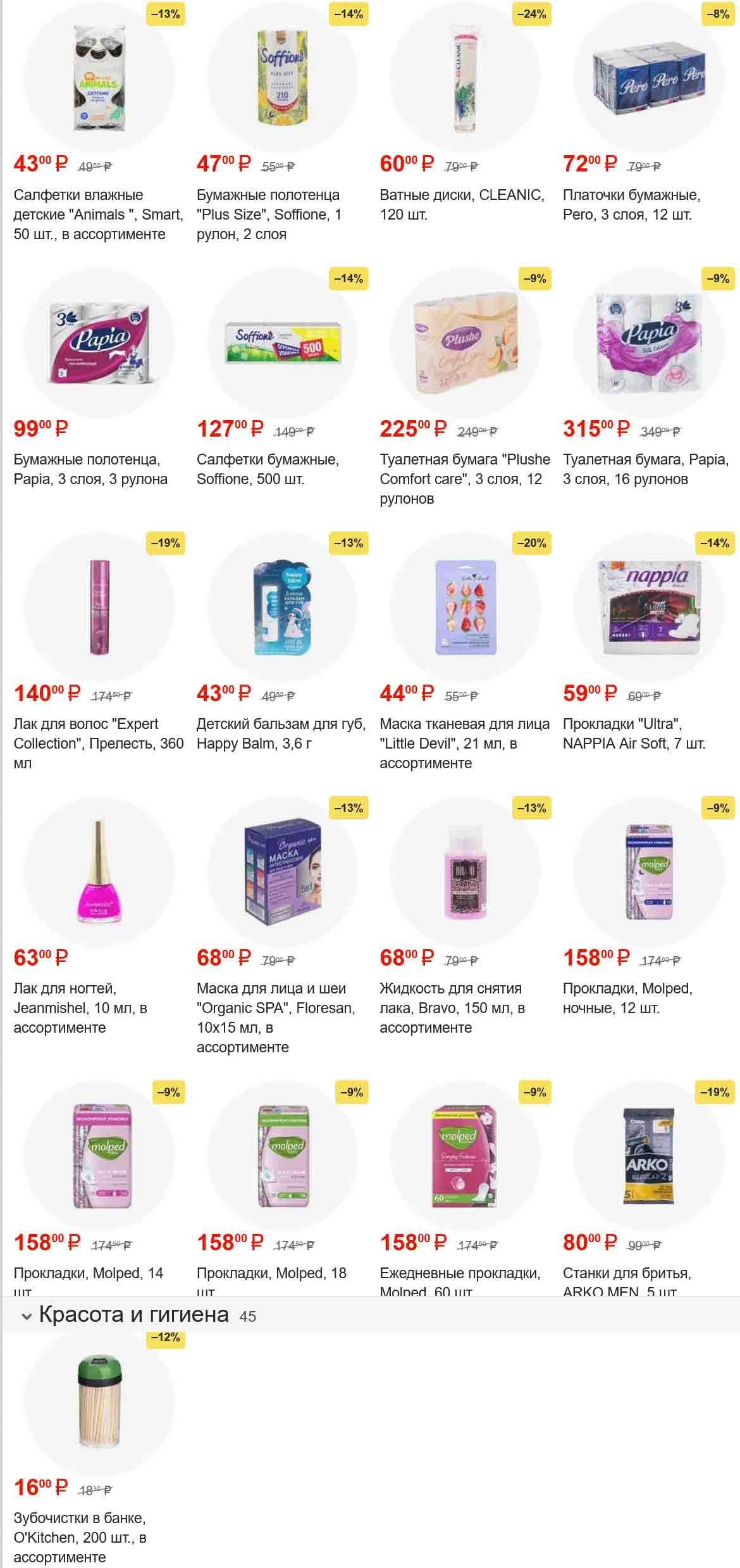Open Soffione Plus Size paper towels
Viewport: 740px width, 1568px height.
click(x=281, y=79)
